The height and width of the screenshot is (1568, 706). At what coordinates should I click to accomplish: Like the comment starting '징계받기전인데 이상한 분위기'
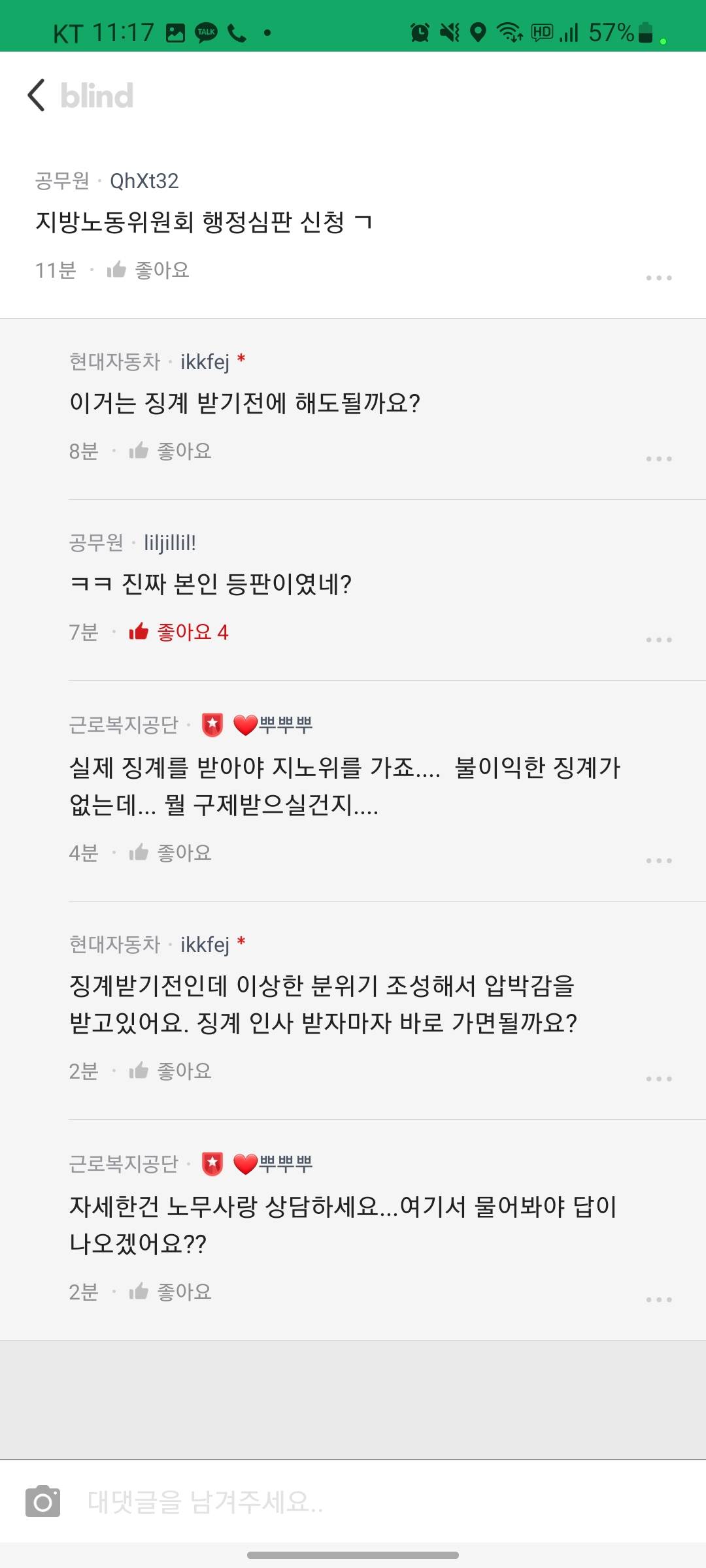[x=171, y=1071]
